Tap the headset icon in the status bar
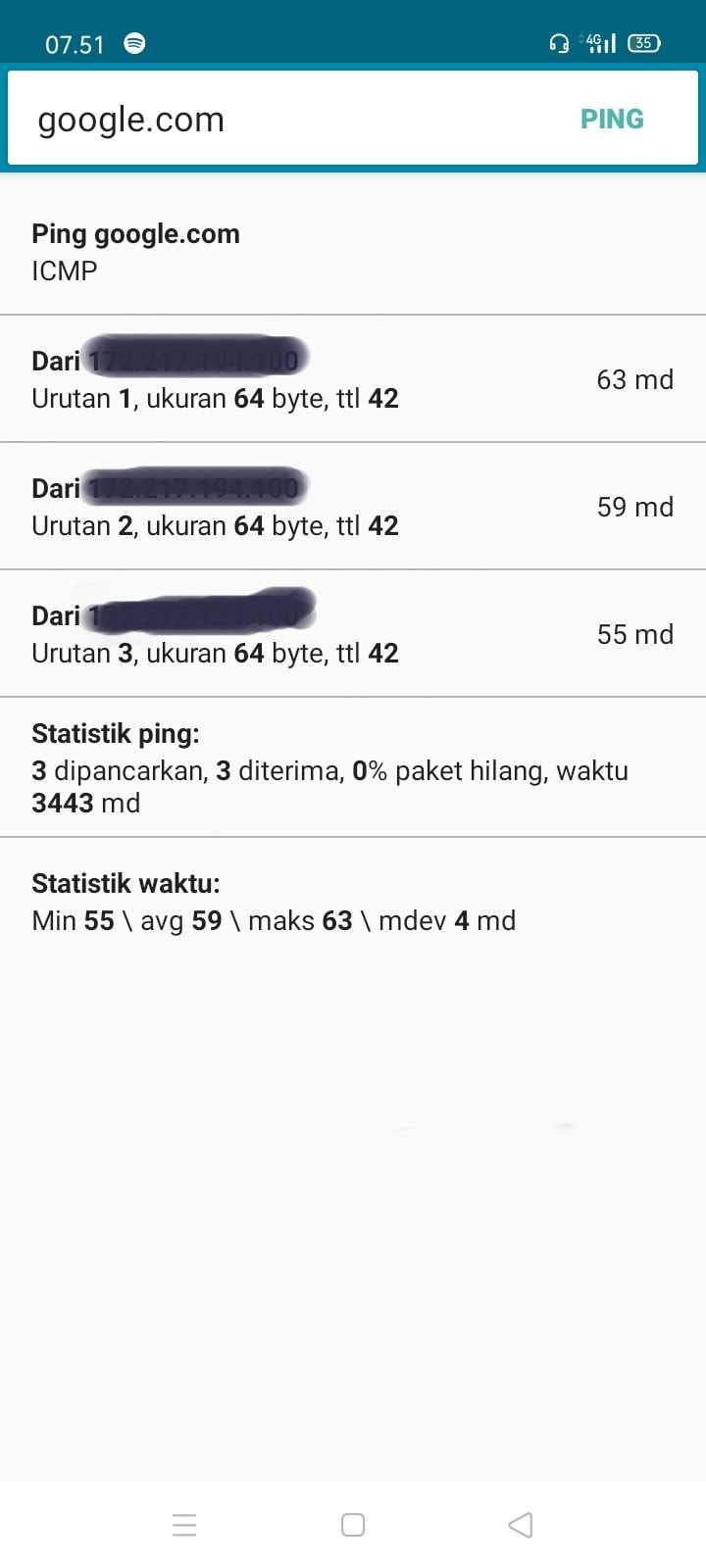The height and width of the screenshot is (1568, 706). (x=559, y=43)
